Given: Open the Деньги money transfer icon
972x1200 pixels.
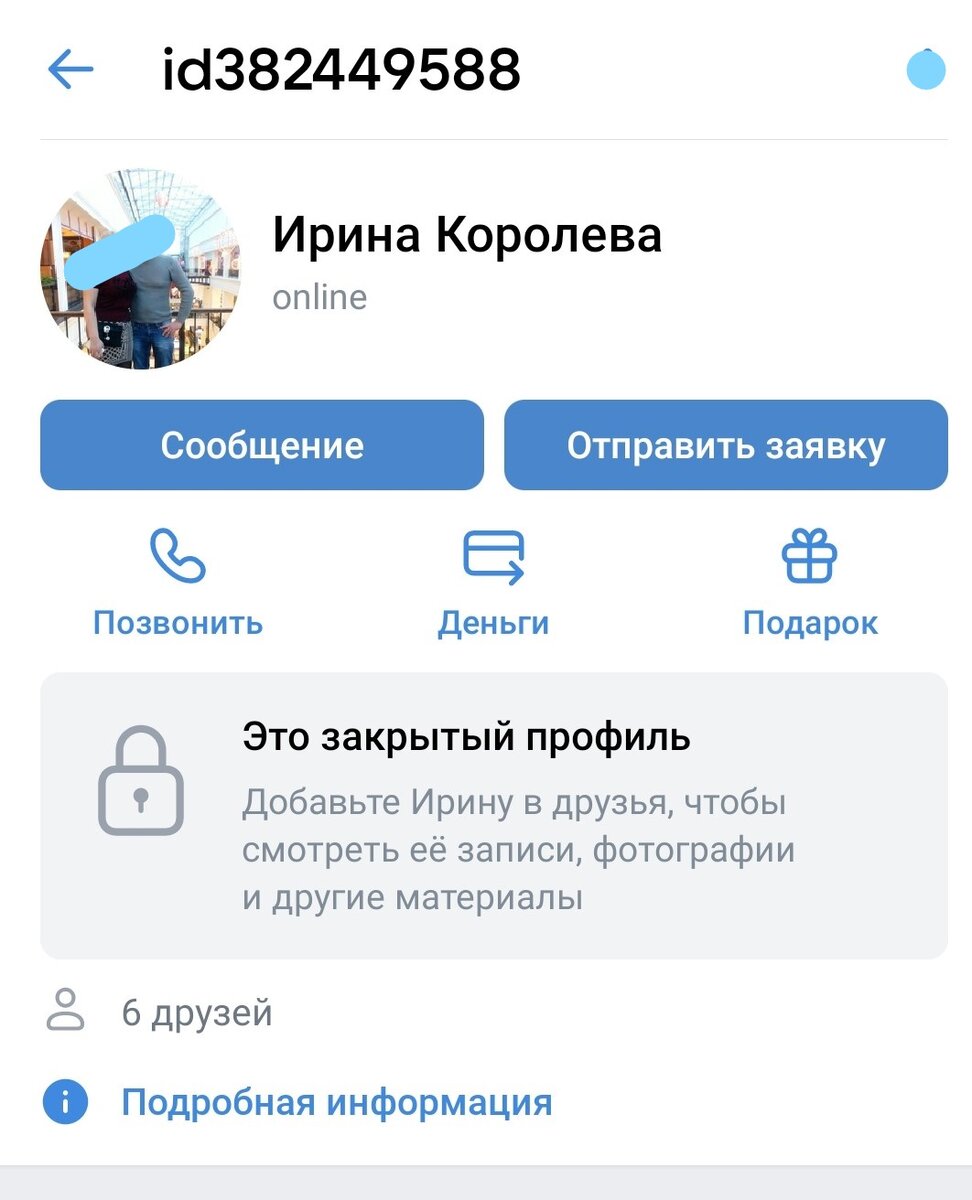Looking at the screenshot, I should pyautogui.click(x=493, y=557).
